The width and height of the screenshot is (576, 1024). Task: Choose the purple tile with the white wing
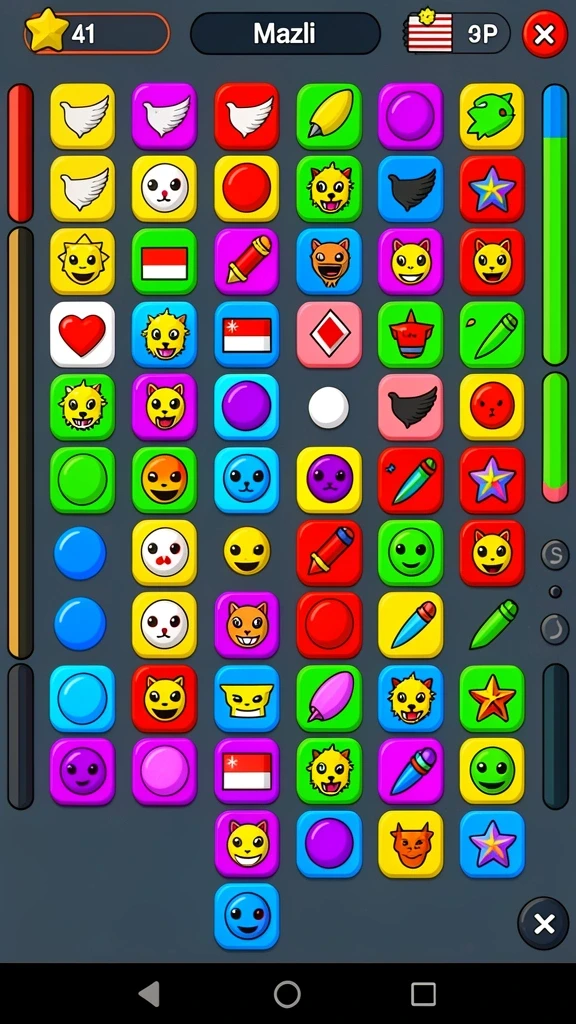165,116
